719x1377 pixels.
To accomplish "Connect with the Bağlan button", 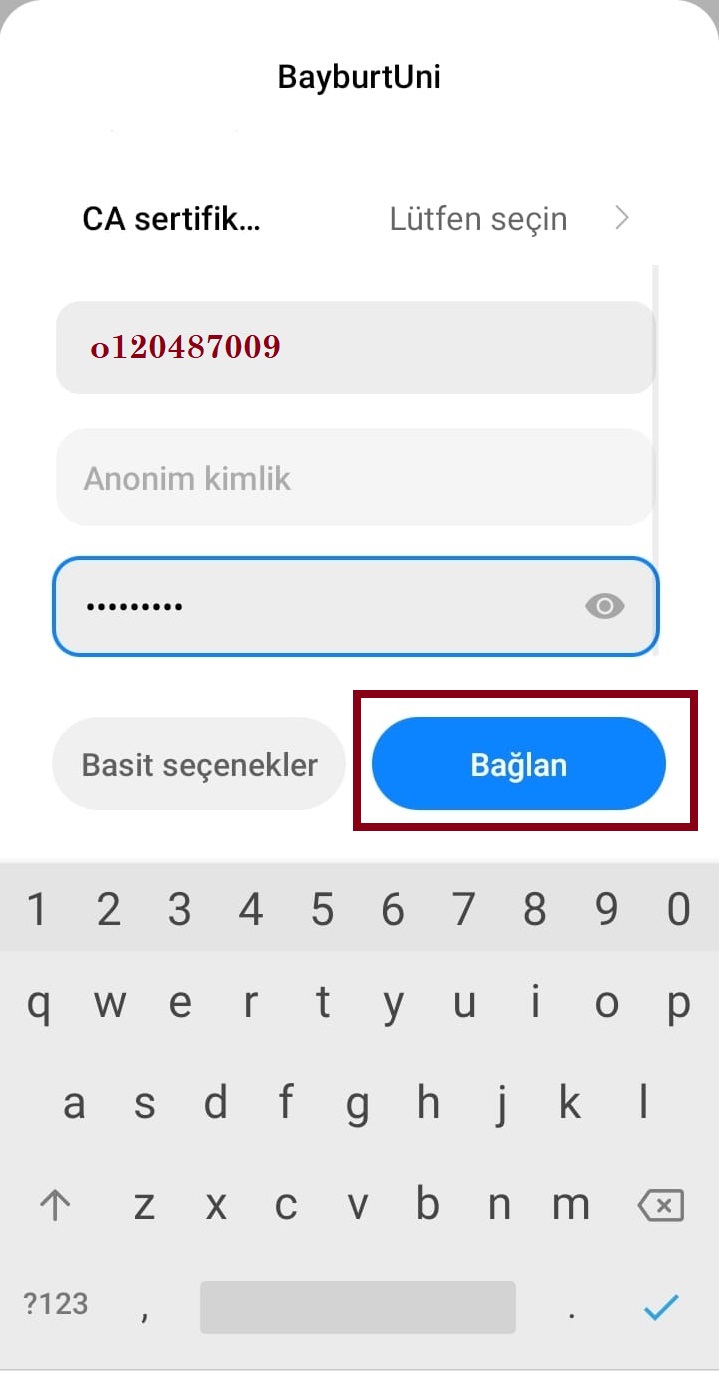I will [518, 765].
